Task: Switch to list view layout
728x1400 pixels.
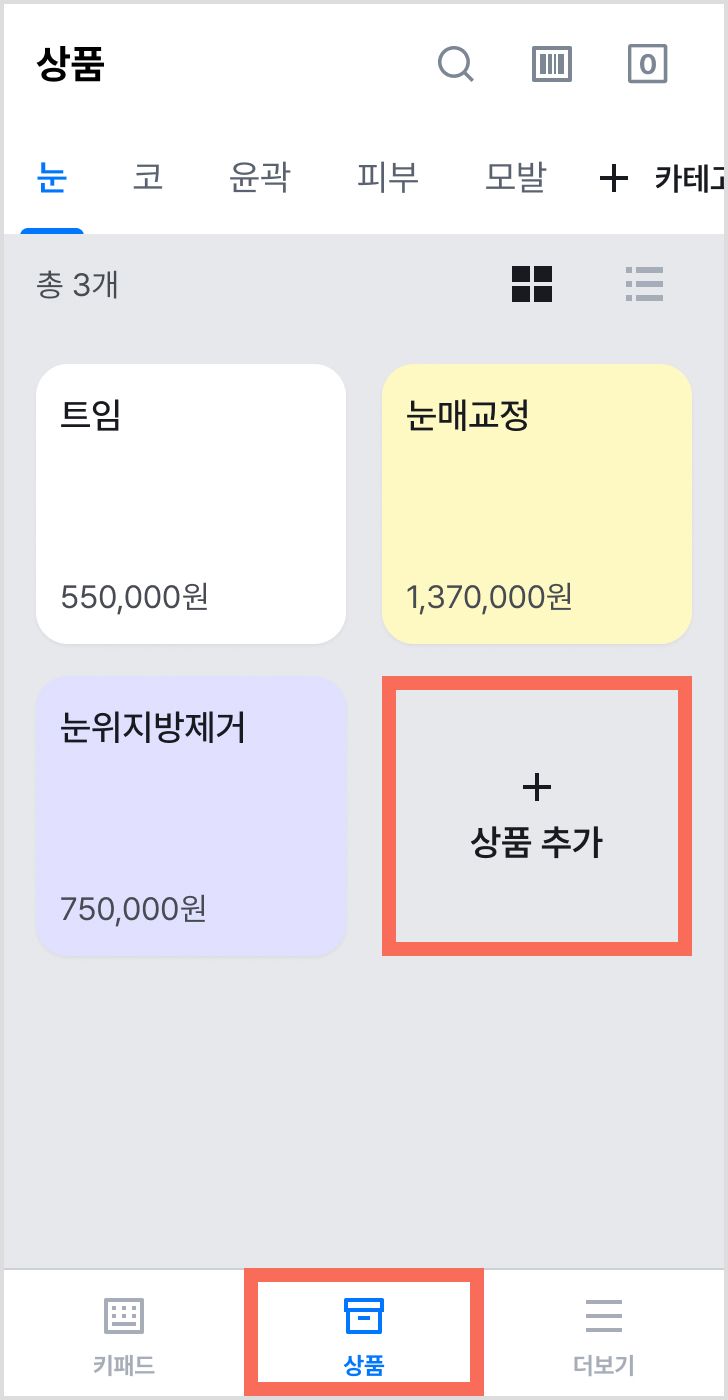Action: tap(644, 284)
